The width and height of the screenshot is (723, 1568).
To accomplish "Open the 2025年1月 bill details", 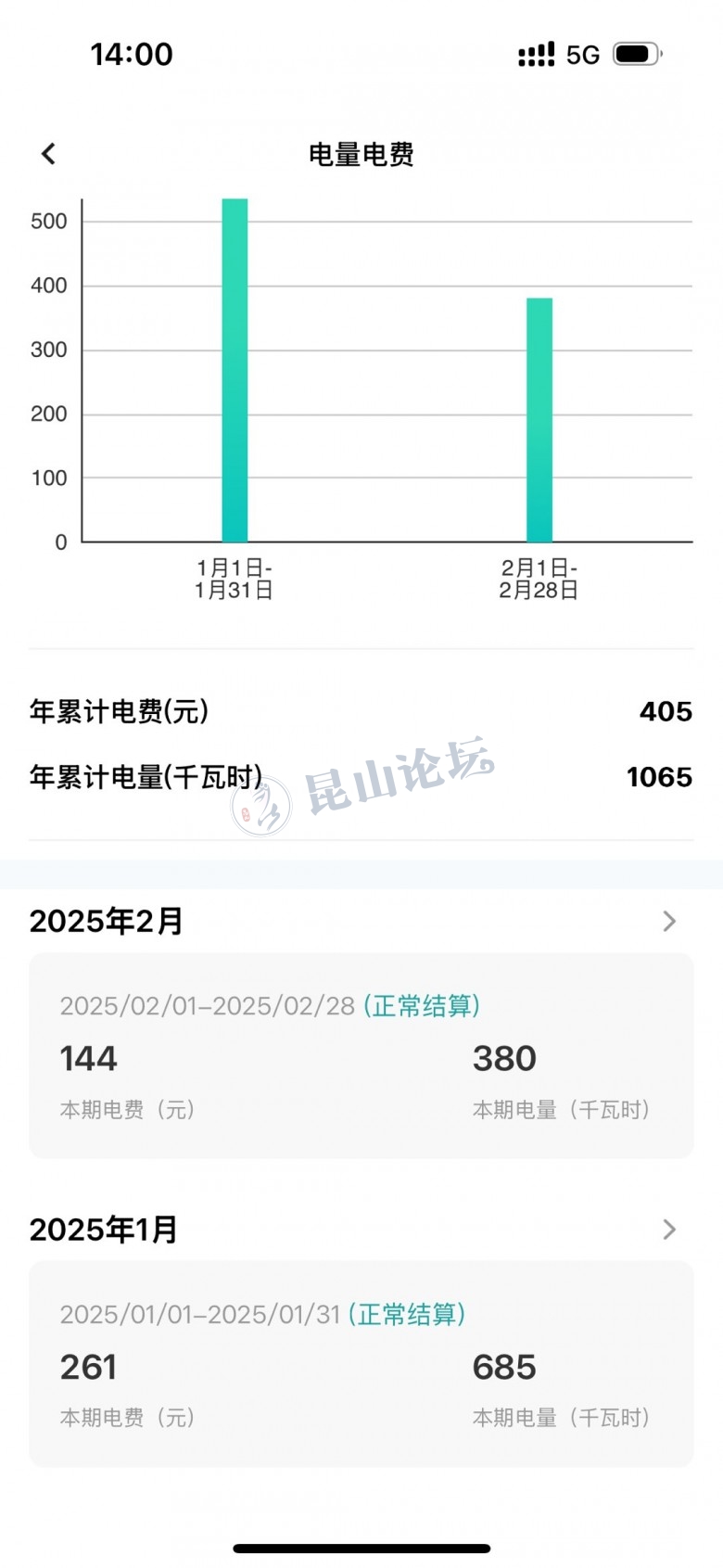I will 668,1230.
